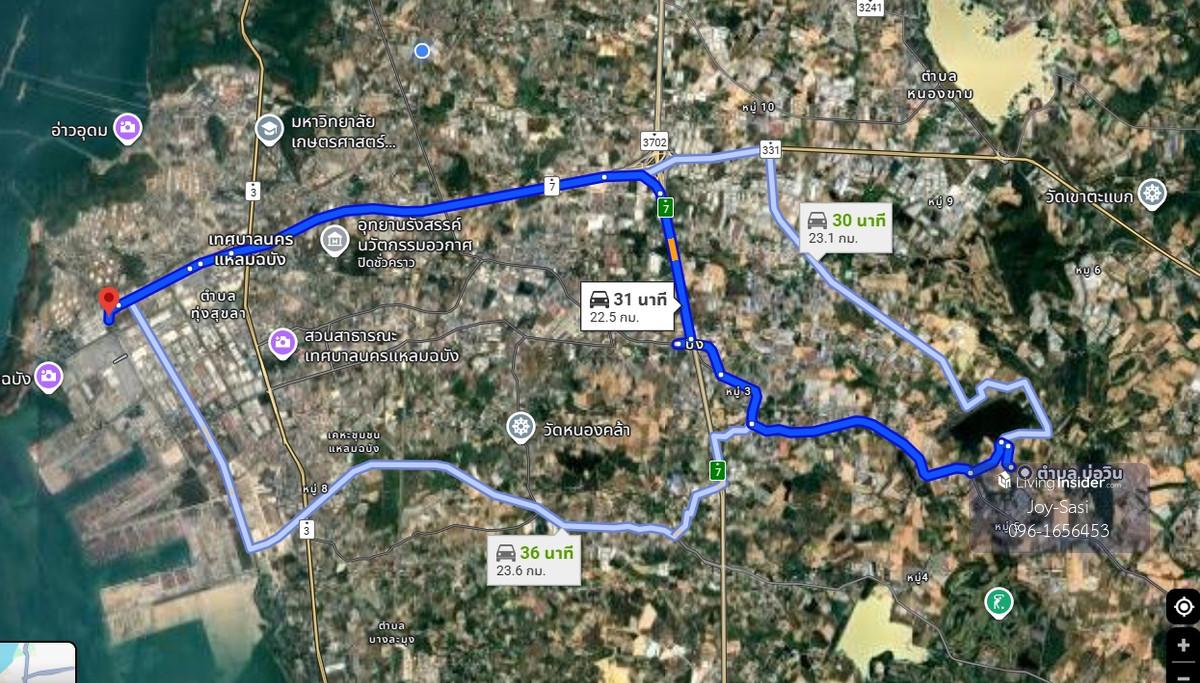Open the อ่าวอุดม photo spot marker
The image size is (1200, 683).
coord(128,127)
